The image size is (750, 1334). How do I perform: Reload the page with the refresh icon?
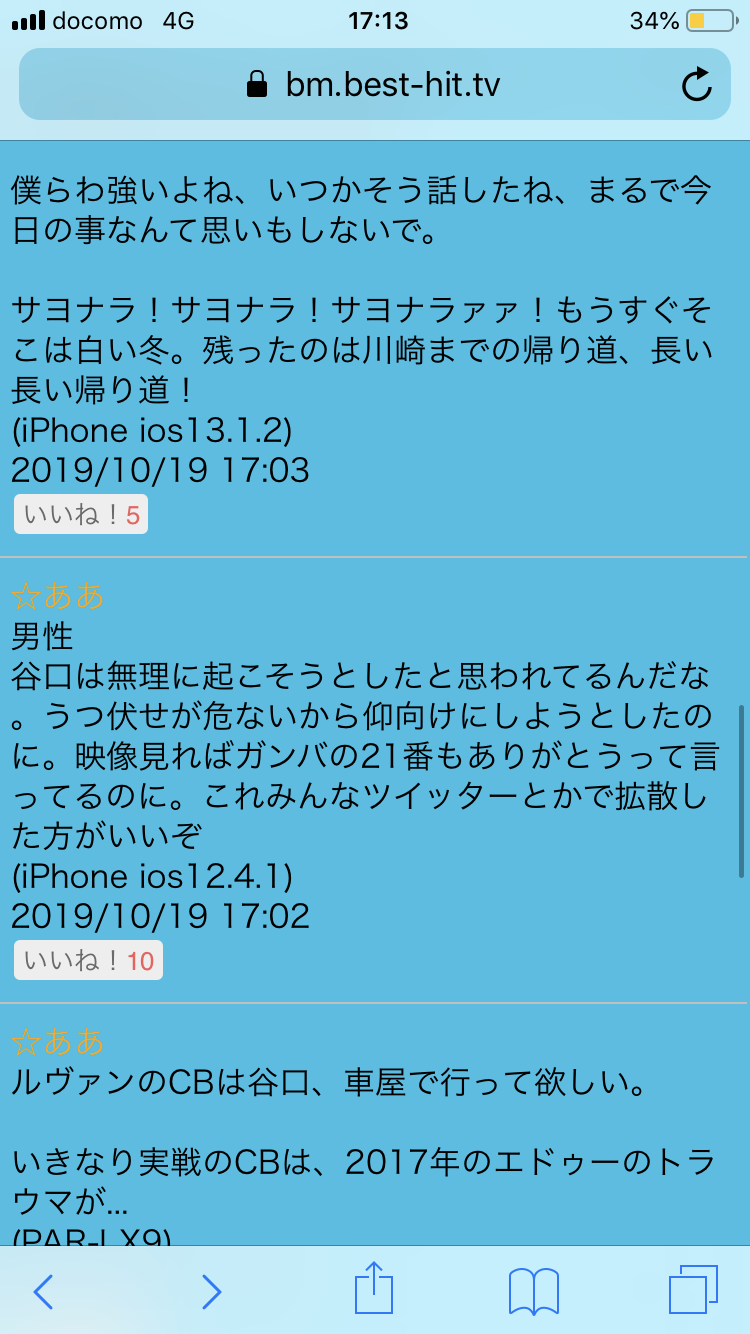click(x=696, y=85)
